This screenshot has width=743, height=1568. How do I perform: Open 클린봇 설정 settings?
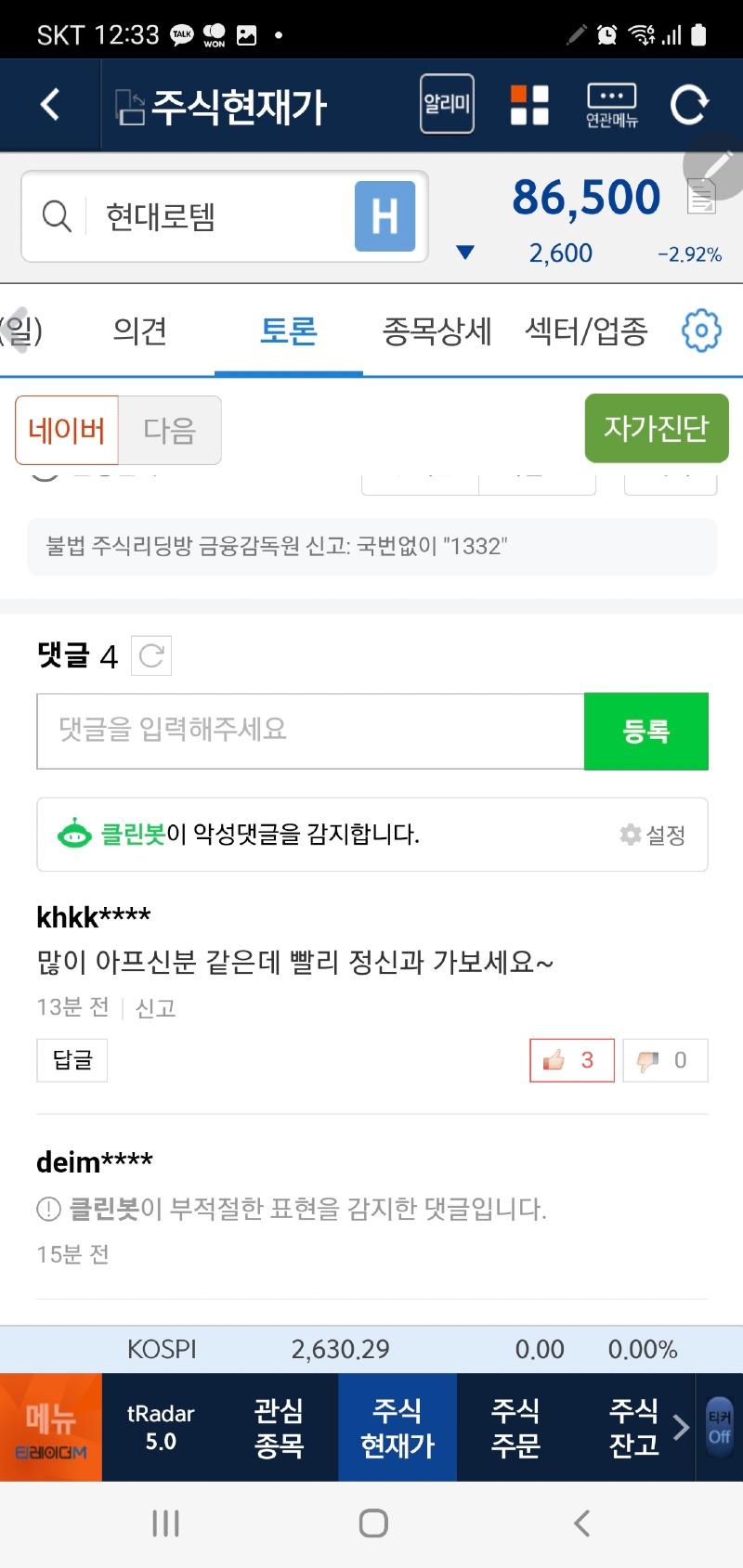click(x=653, y=835)
